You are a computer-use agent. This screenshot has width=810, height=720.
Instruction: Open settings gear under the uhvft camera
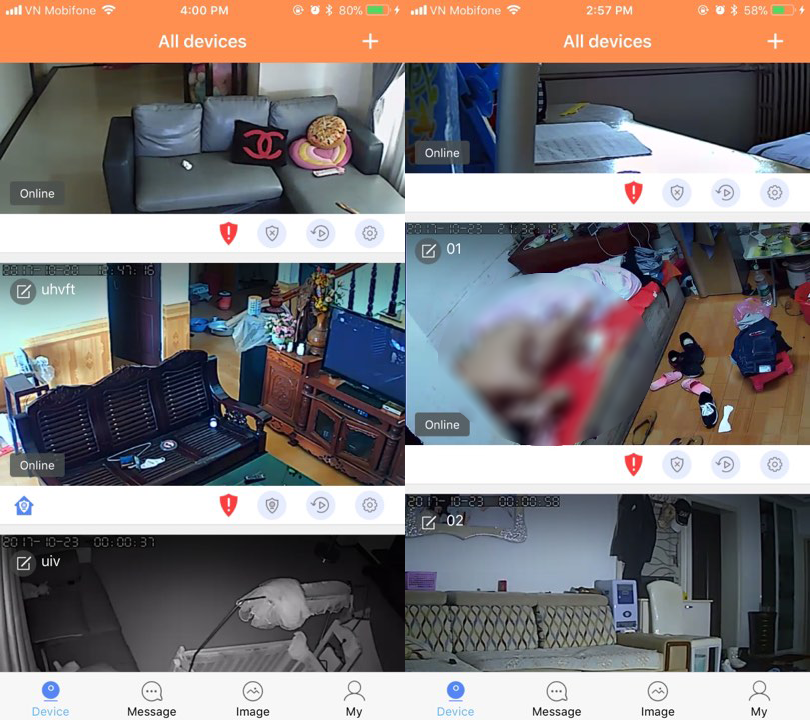pos(370,505)
